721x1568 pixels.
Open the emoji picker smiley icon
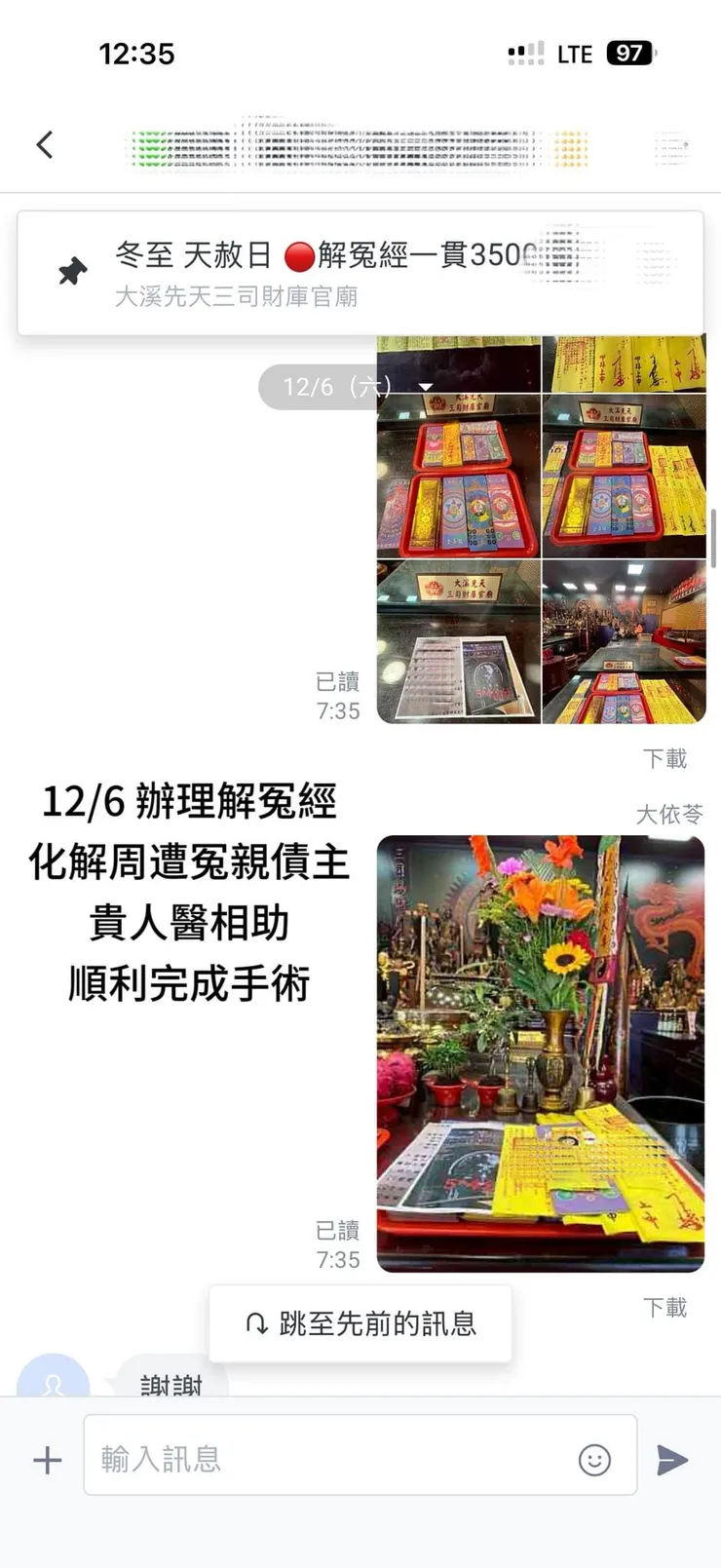point(596,1459)
